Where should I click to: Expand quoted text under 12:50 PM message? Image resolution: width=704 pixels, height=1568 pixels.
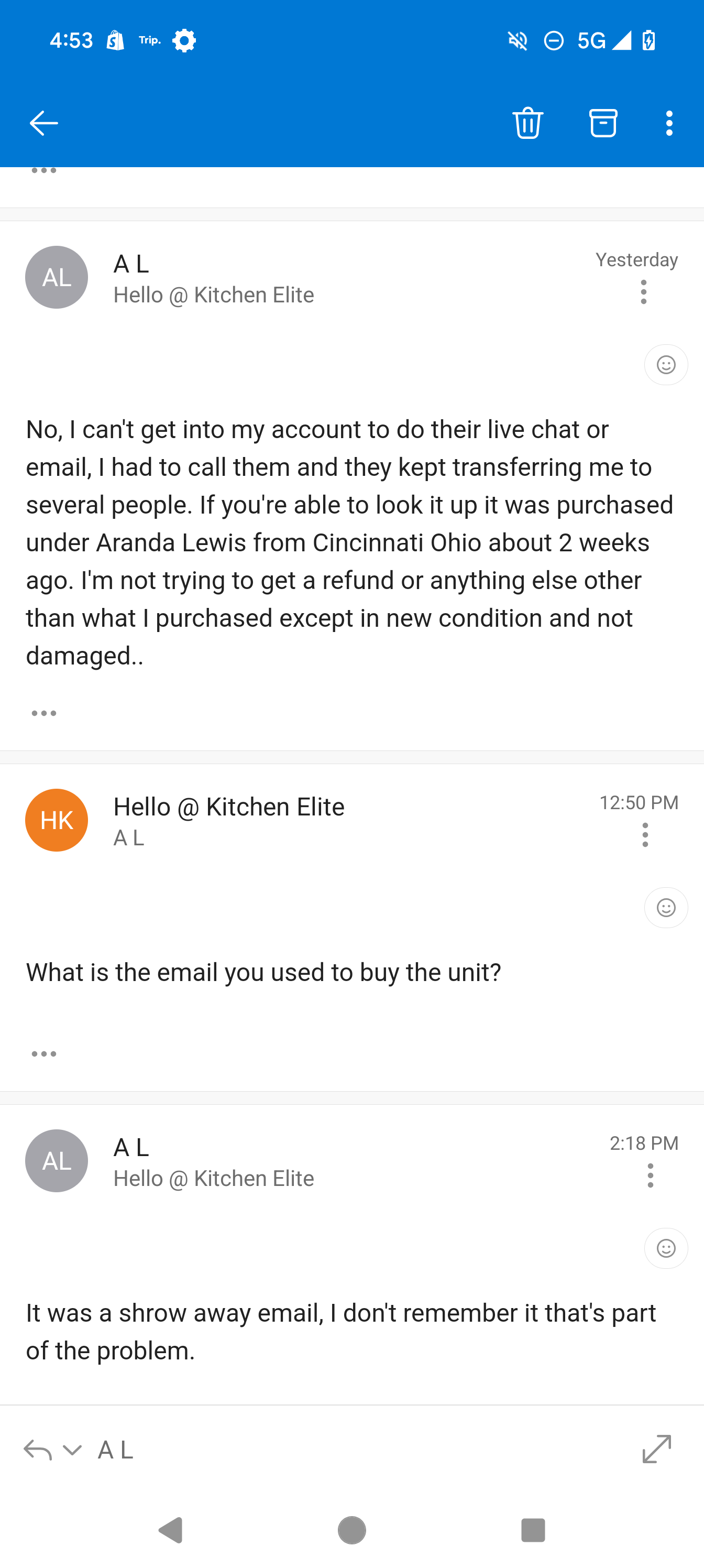[x=44, y=1054]
